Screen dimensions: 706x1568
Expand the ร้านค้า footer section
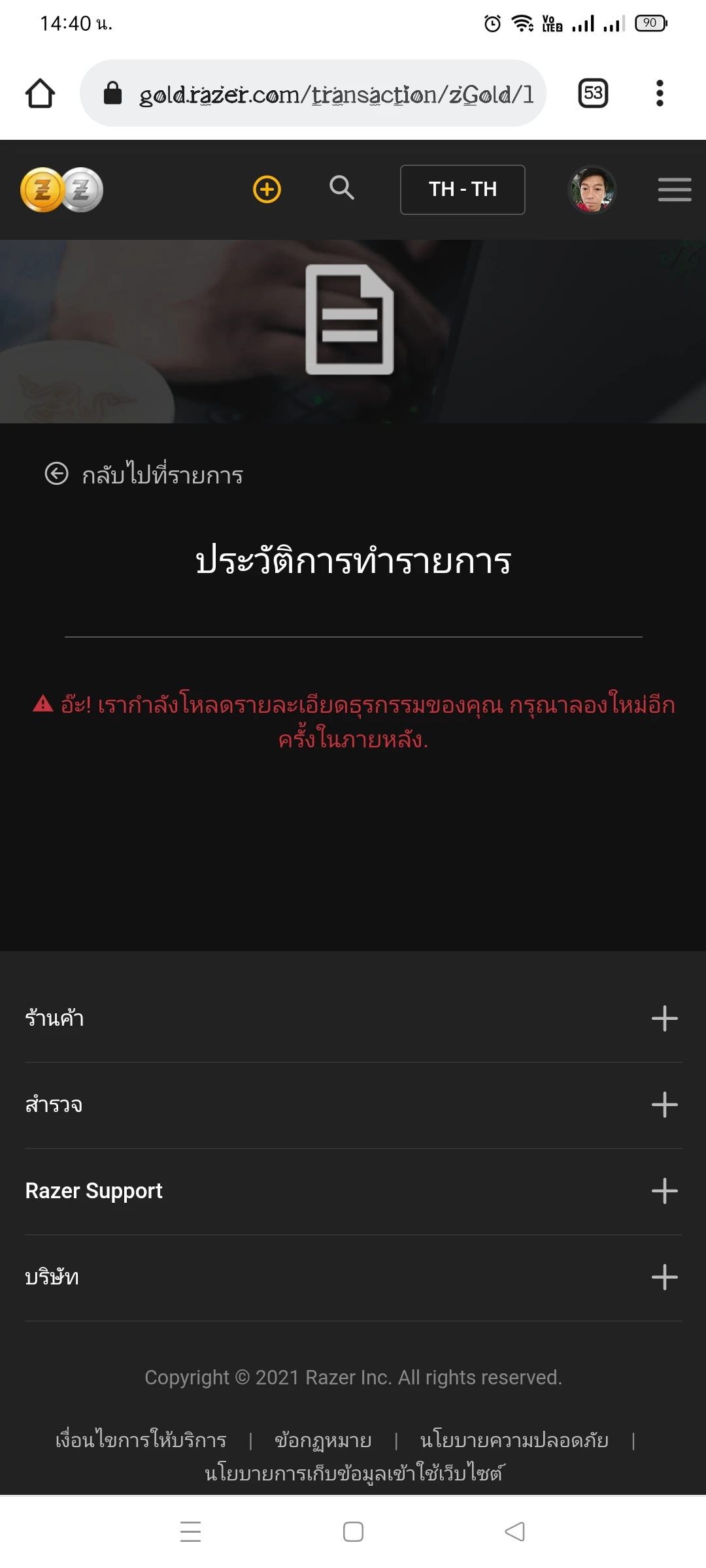point(664,1019)
